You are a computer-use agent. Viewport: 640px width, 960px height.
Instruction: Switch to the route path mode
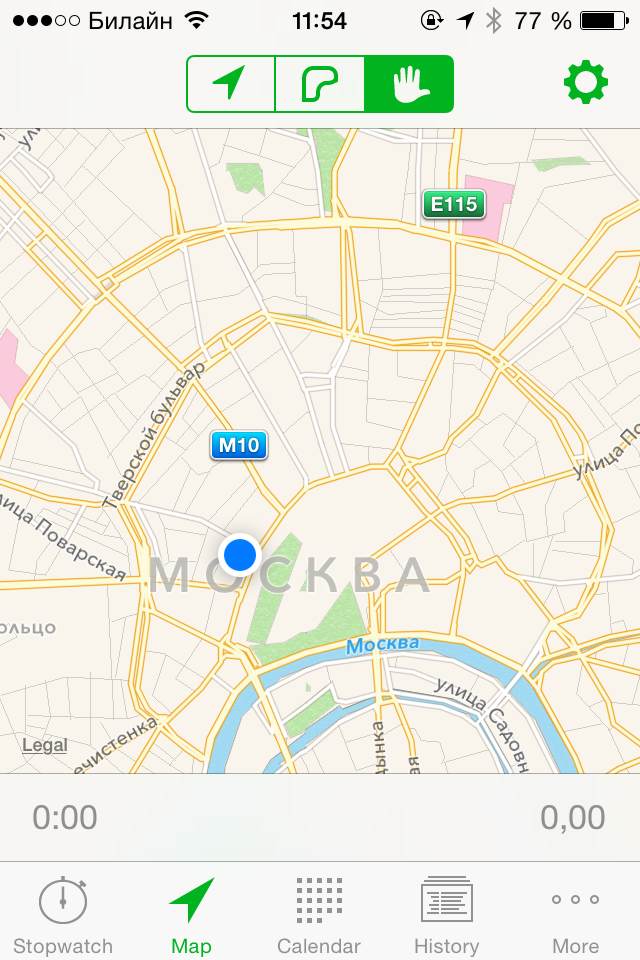[320, 84]
